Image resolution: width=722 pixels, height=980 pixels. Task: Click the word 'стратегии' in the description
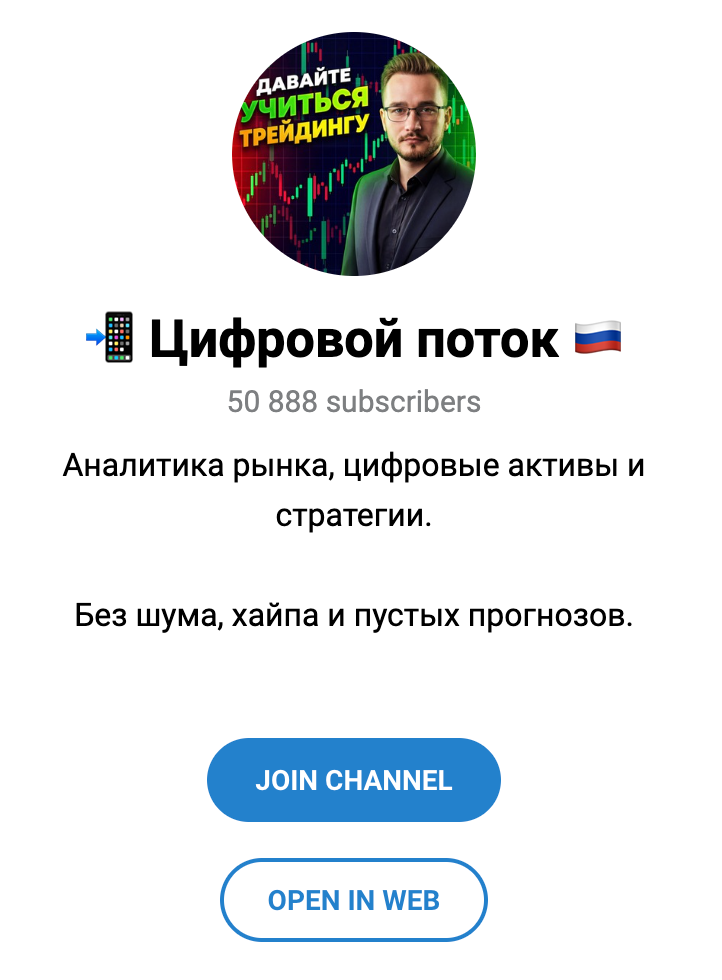coord(353,513)
